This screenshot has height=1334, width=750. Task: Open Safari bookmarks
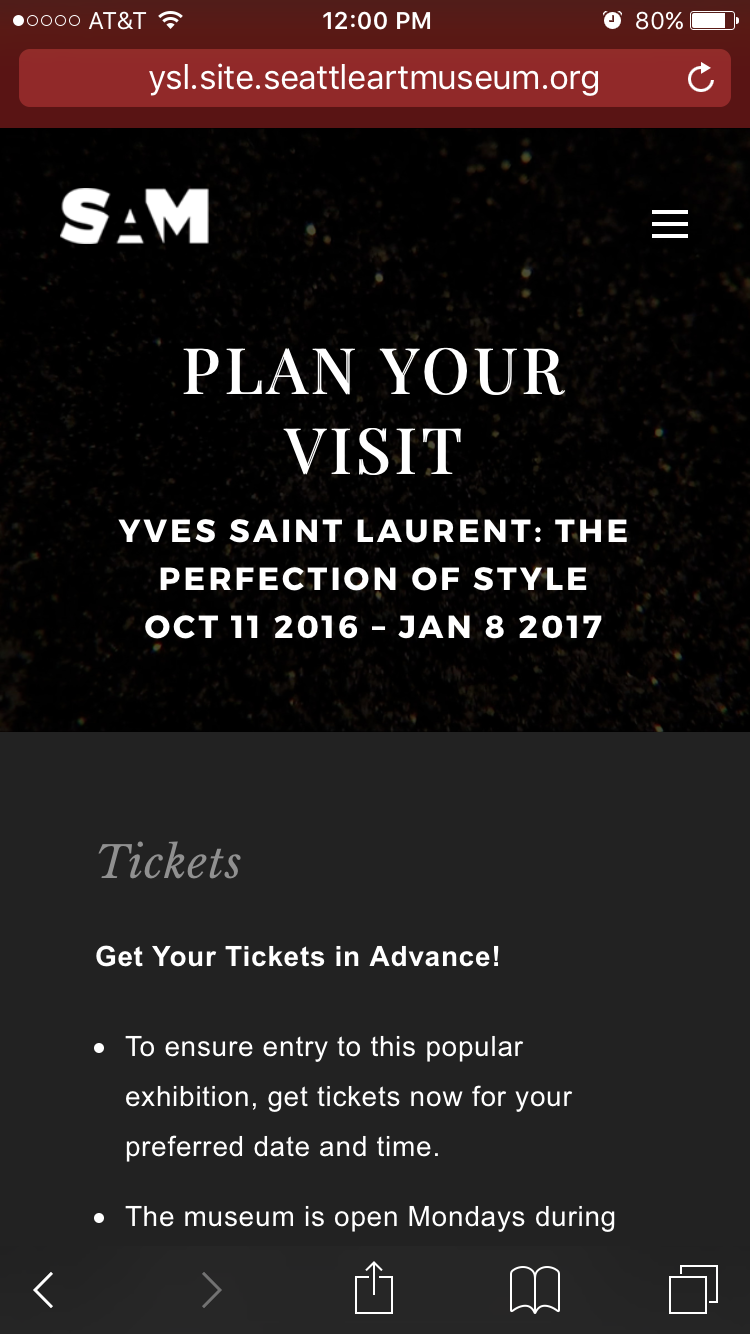pos(535,1289)
